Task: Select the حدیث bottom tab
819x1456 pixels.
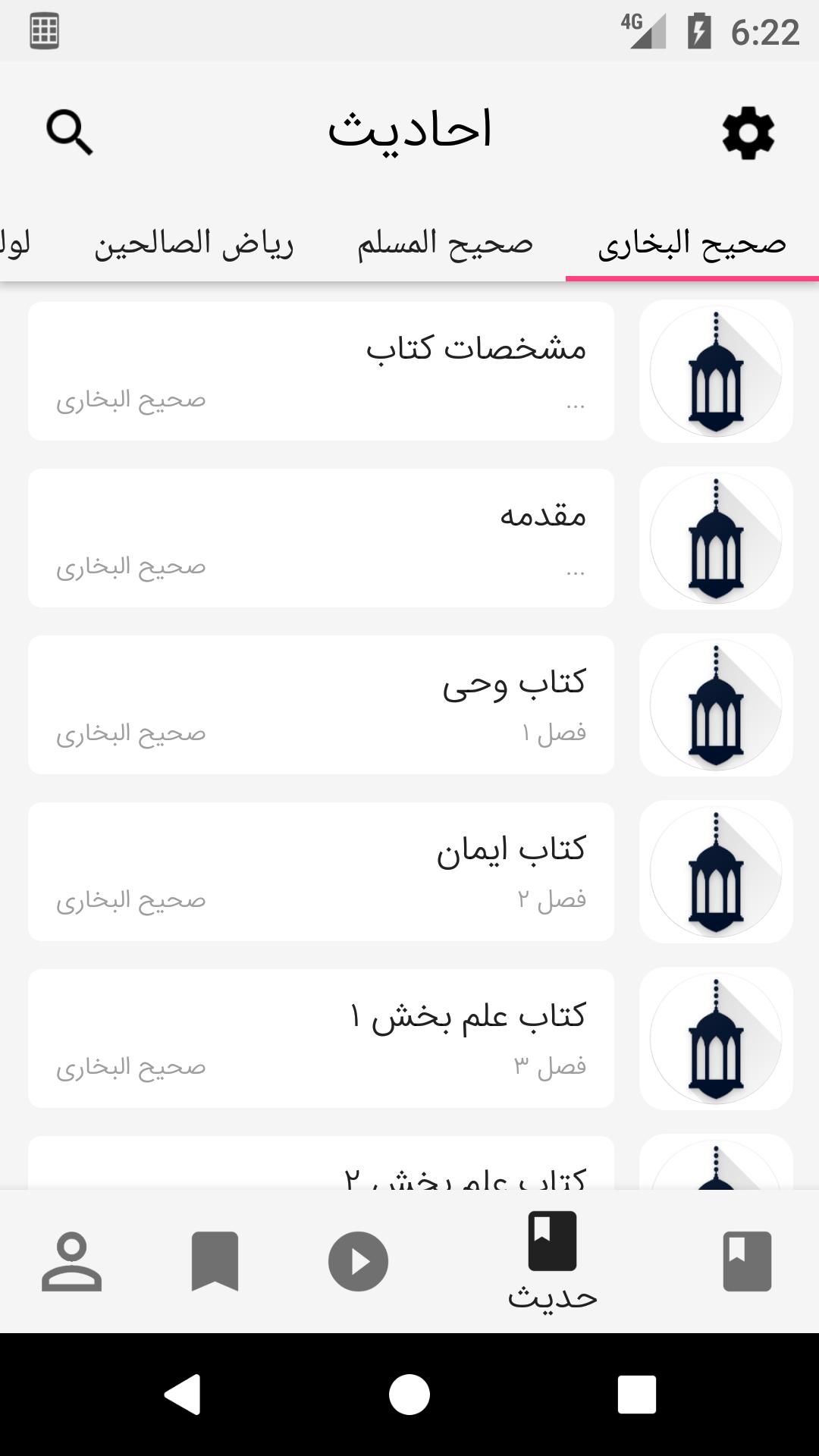Action: [x=552, y=1261]
